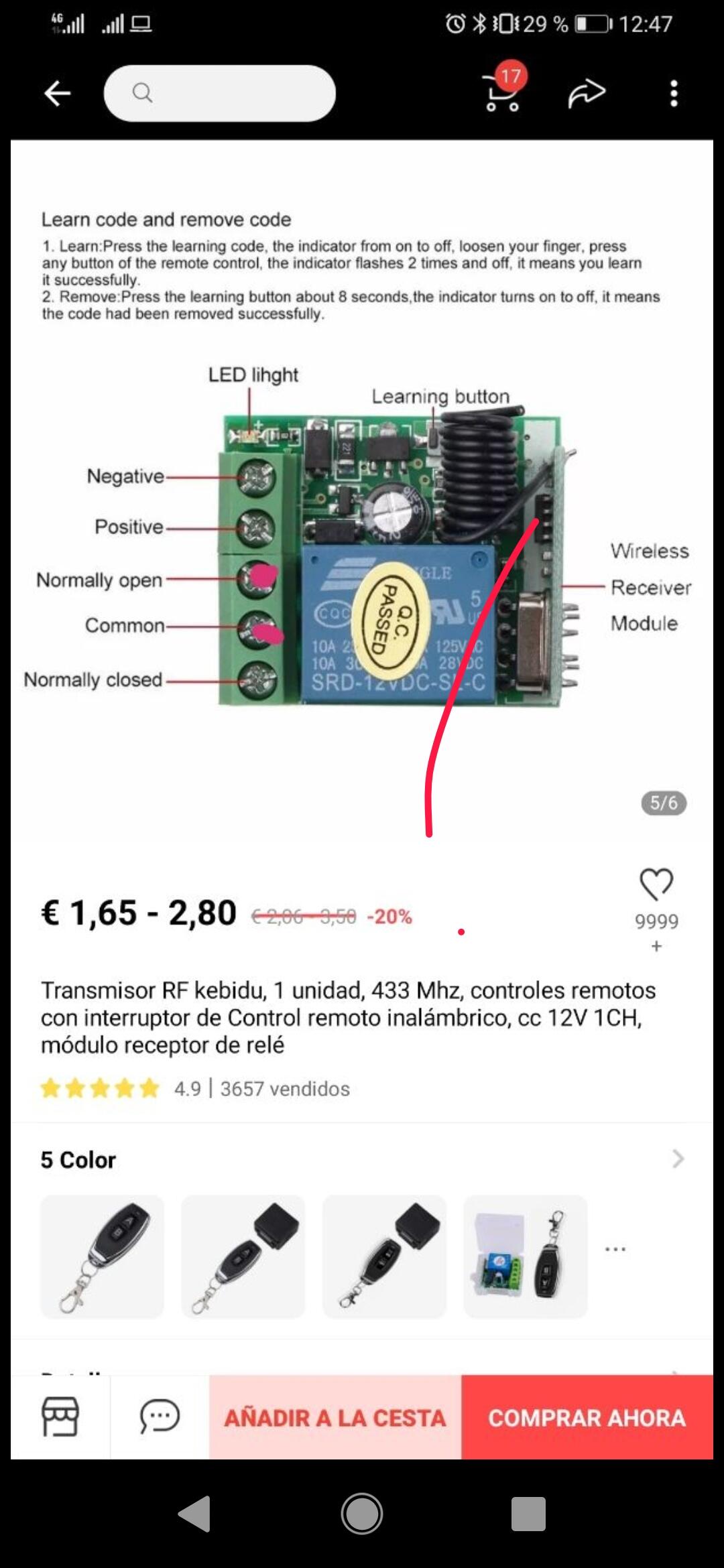Select the first color option, single remote
This screenshot has height=1568, width=724.
(x=102, y=1256)
